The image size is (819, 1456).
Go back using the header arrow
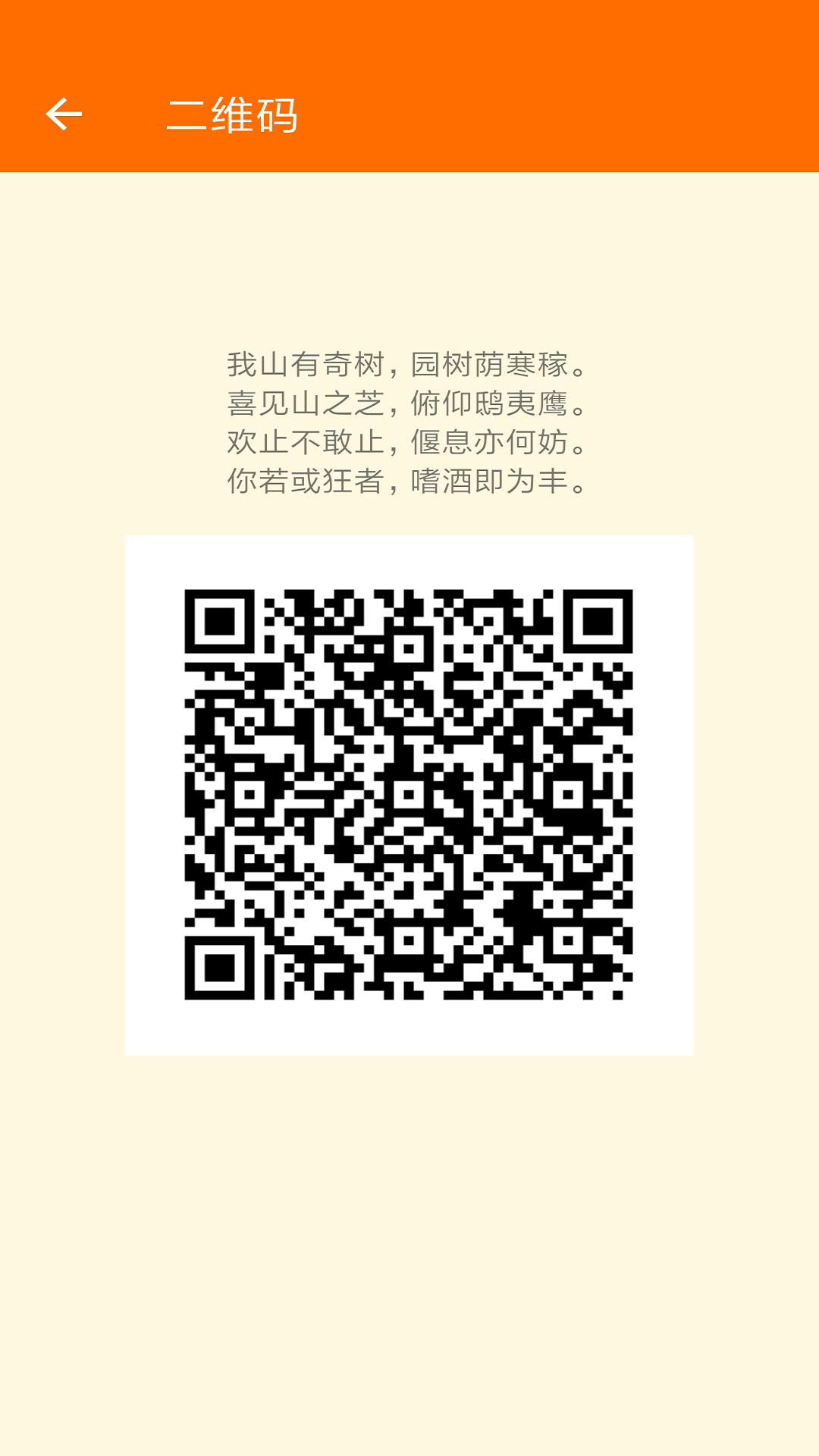[x=64, y=115]
